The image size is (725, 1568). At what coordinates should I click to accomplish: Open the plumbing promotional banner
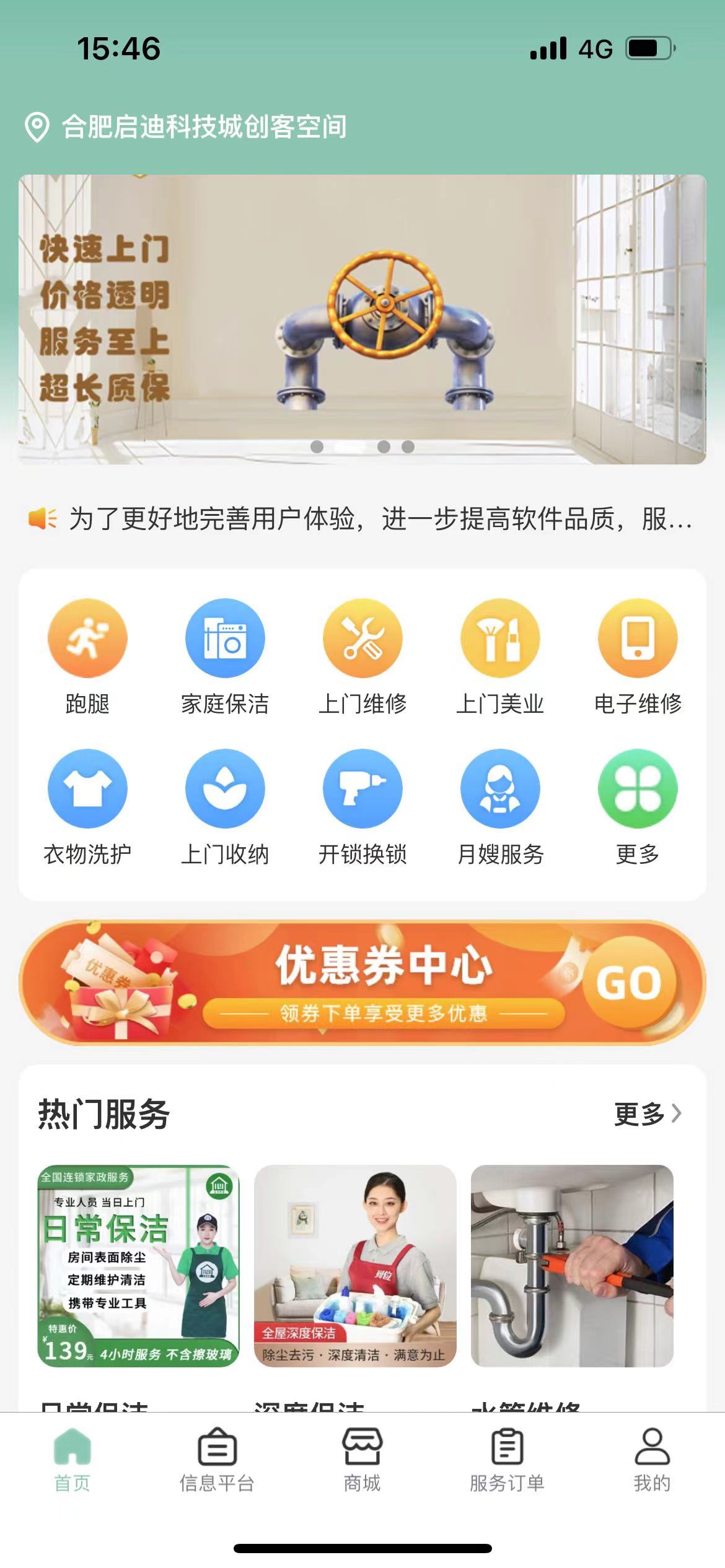[x=362, y=319]
